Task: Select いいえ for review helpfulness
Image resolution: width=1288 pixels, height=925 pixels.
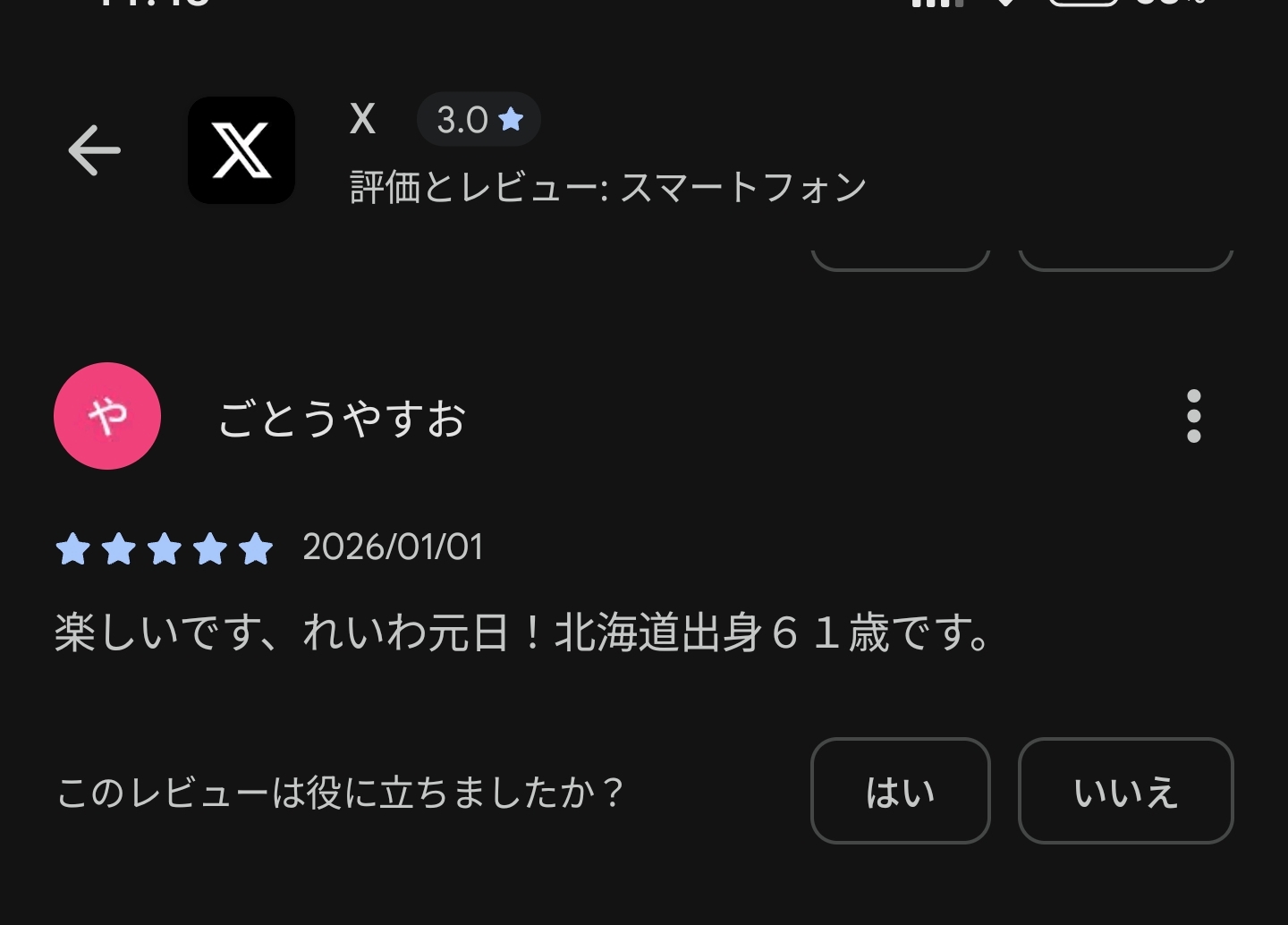Action: pos(1125,791)
